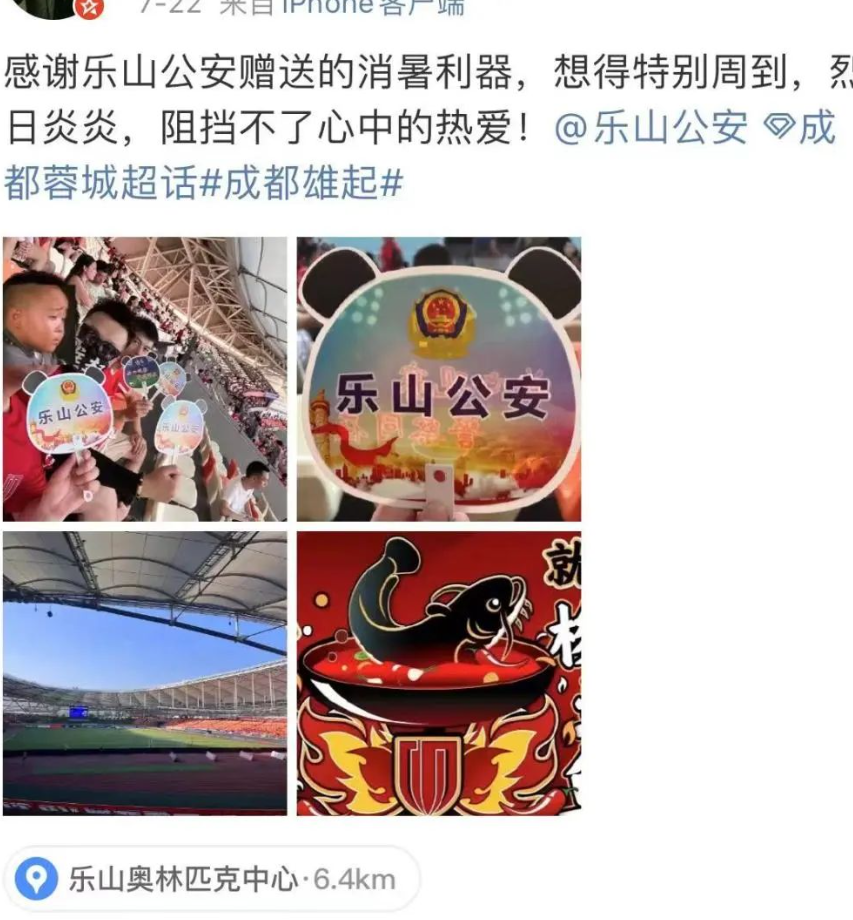View the photo of fans holding fans

point(144,379)
